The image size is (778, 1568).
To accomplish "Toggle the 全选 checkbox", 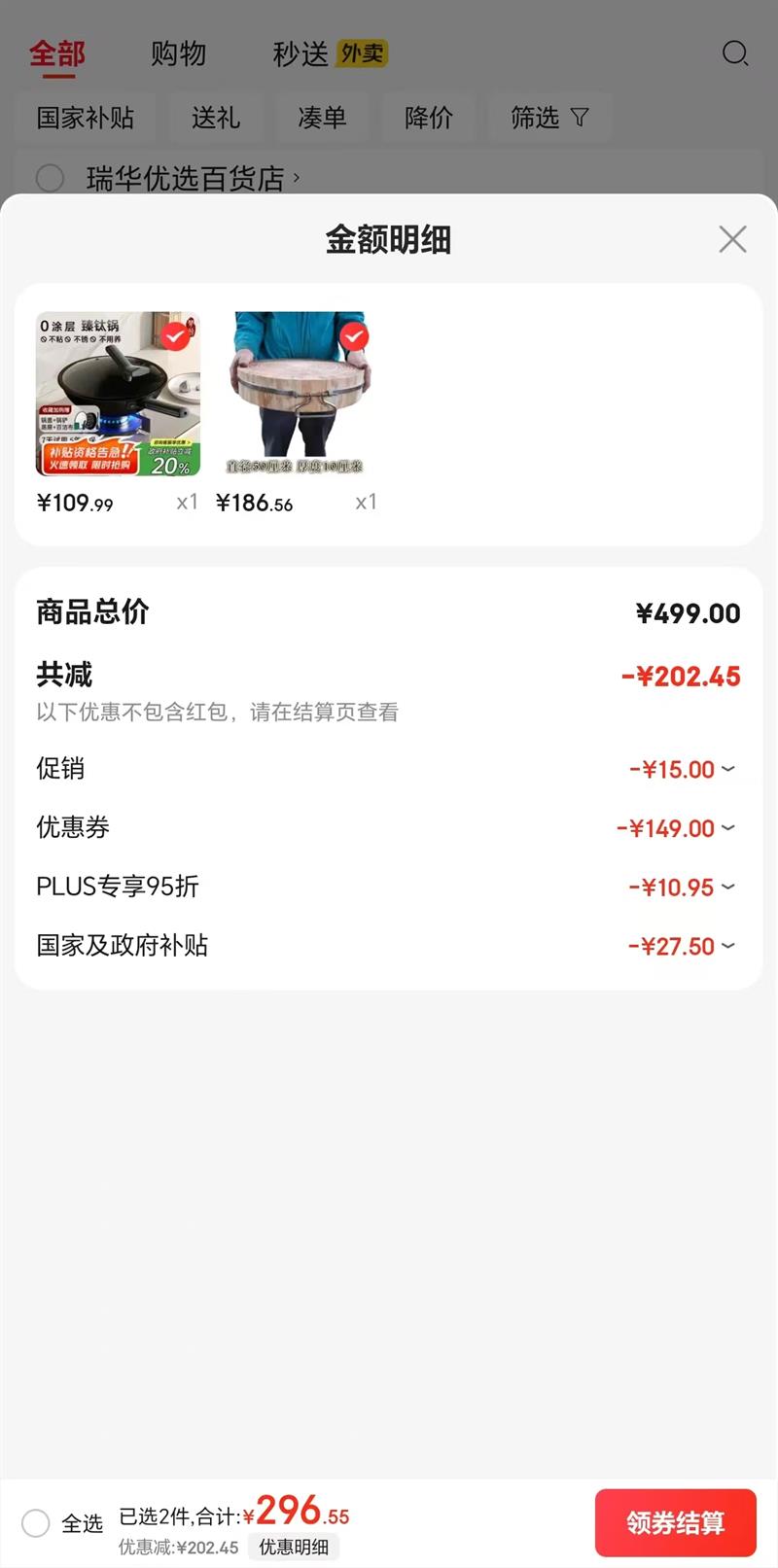I will click(36, 1523).
